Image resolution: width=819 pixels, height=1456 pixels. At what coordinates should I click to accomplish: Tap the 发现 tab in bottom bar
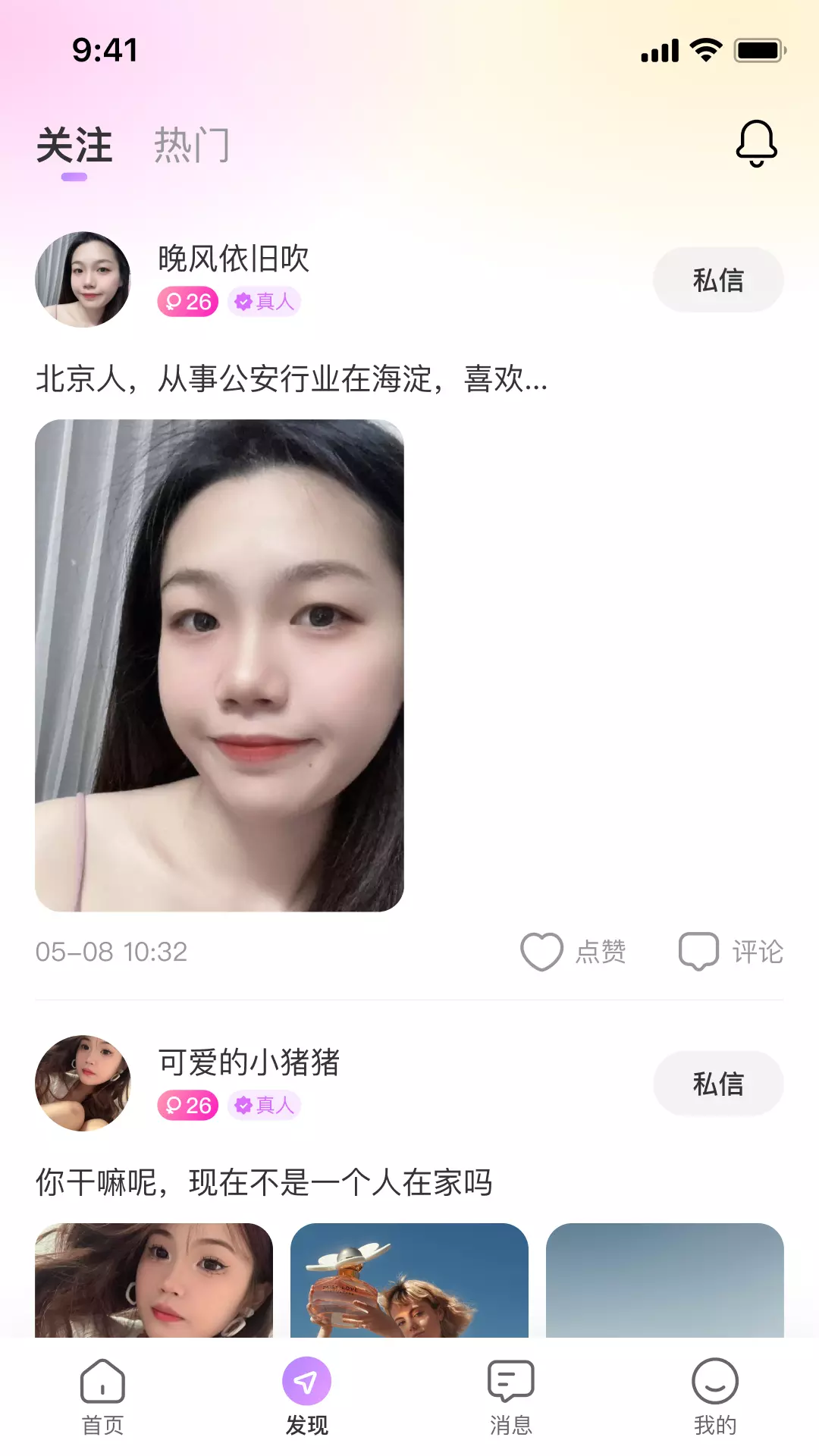point(306,1397)
